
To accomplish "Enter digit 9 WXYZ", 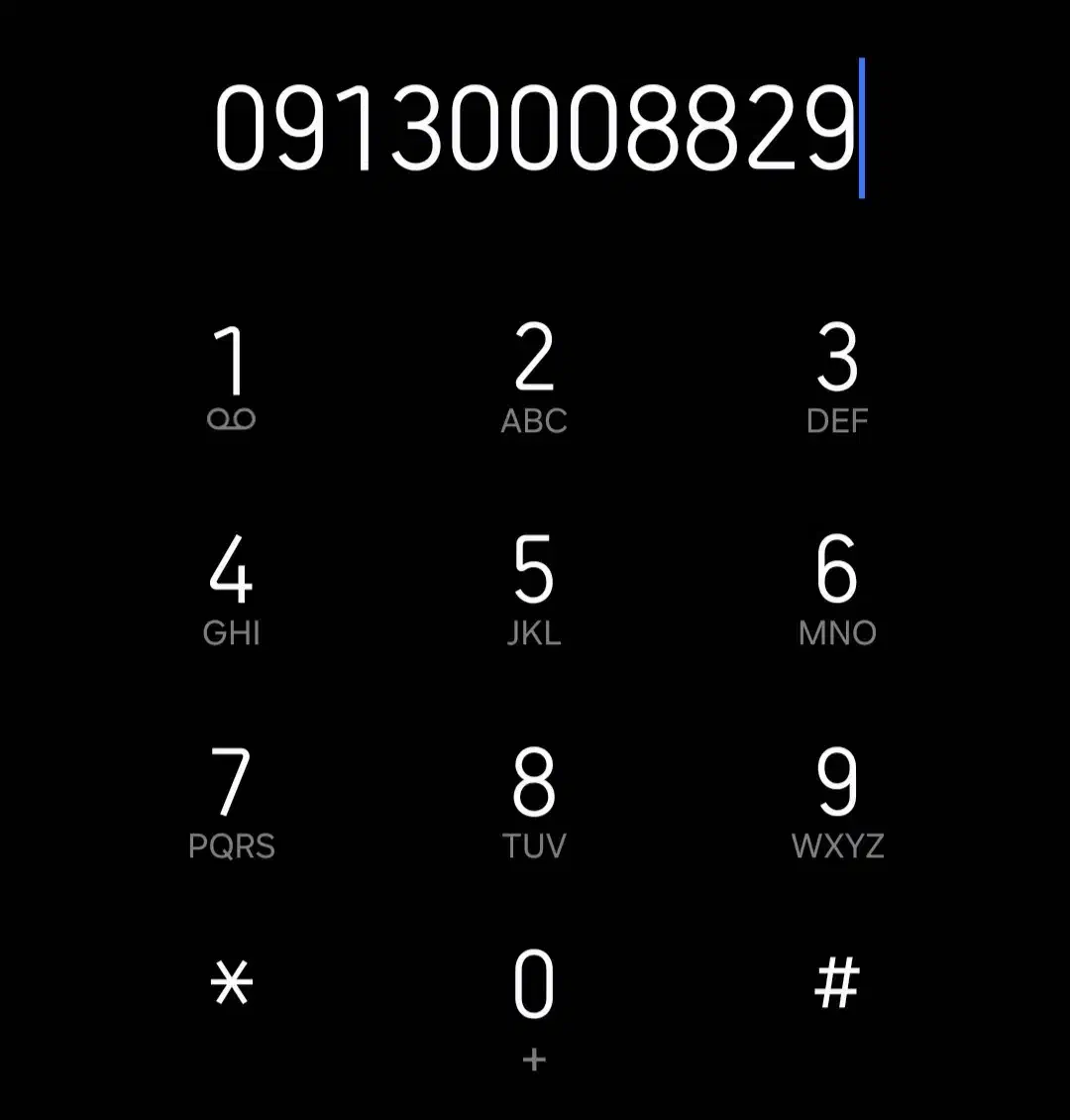I will coord(837,803).
